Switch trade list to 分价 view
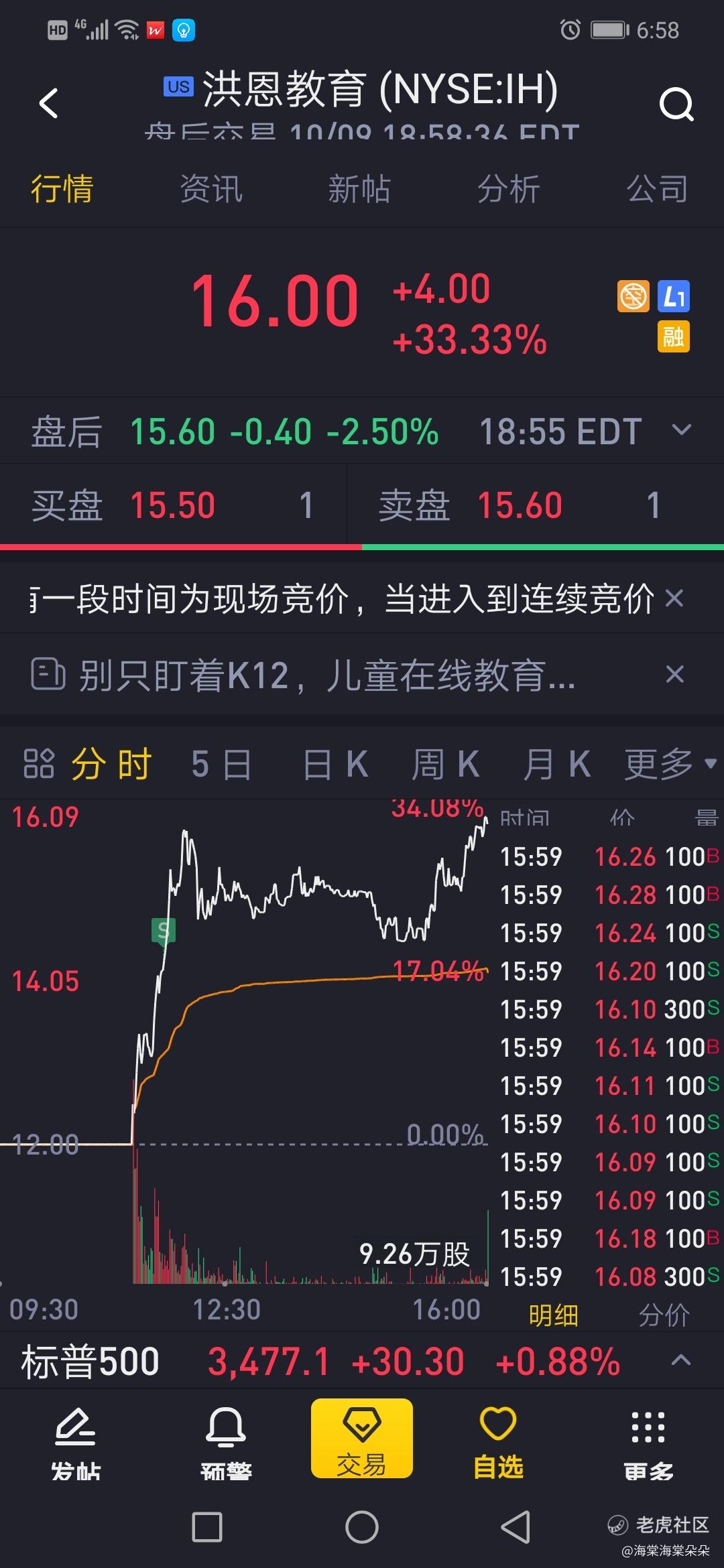 click(664, 1315)
